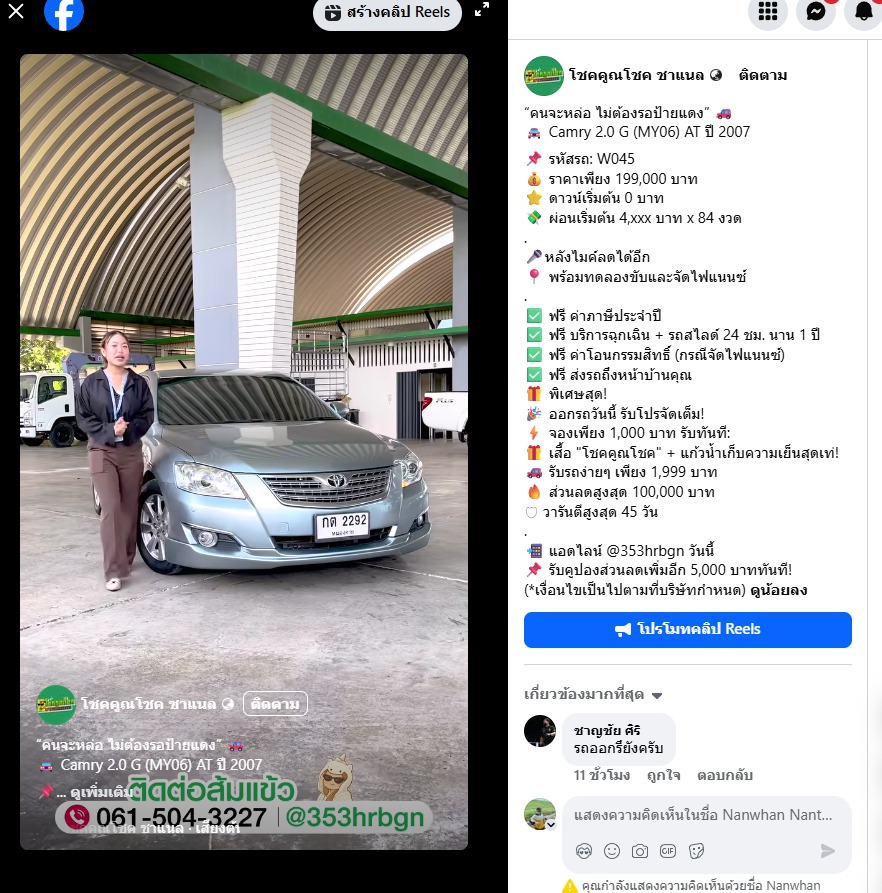Follow the page via ติดตาม in post header
The width and height of the screenshot is (882, 893).
762,75
